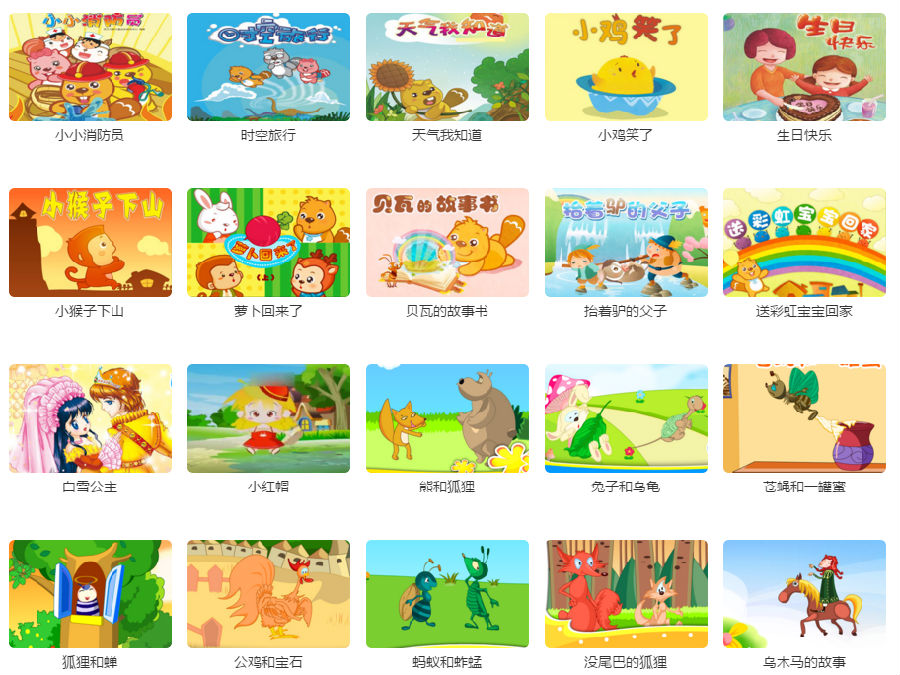Viewport: 900px width, 675px height.
Task: Choose the 兔子和乌龟 story
Action: pos(626,418)
